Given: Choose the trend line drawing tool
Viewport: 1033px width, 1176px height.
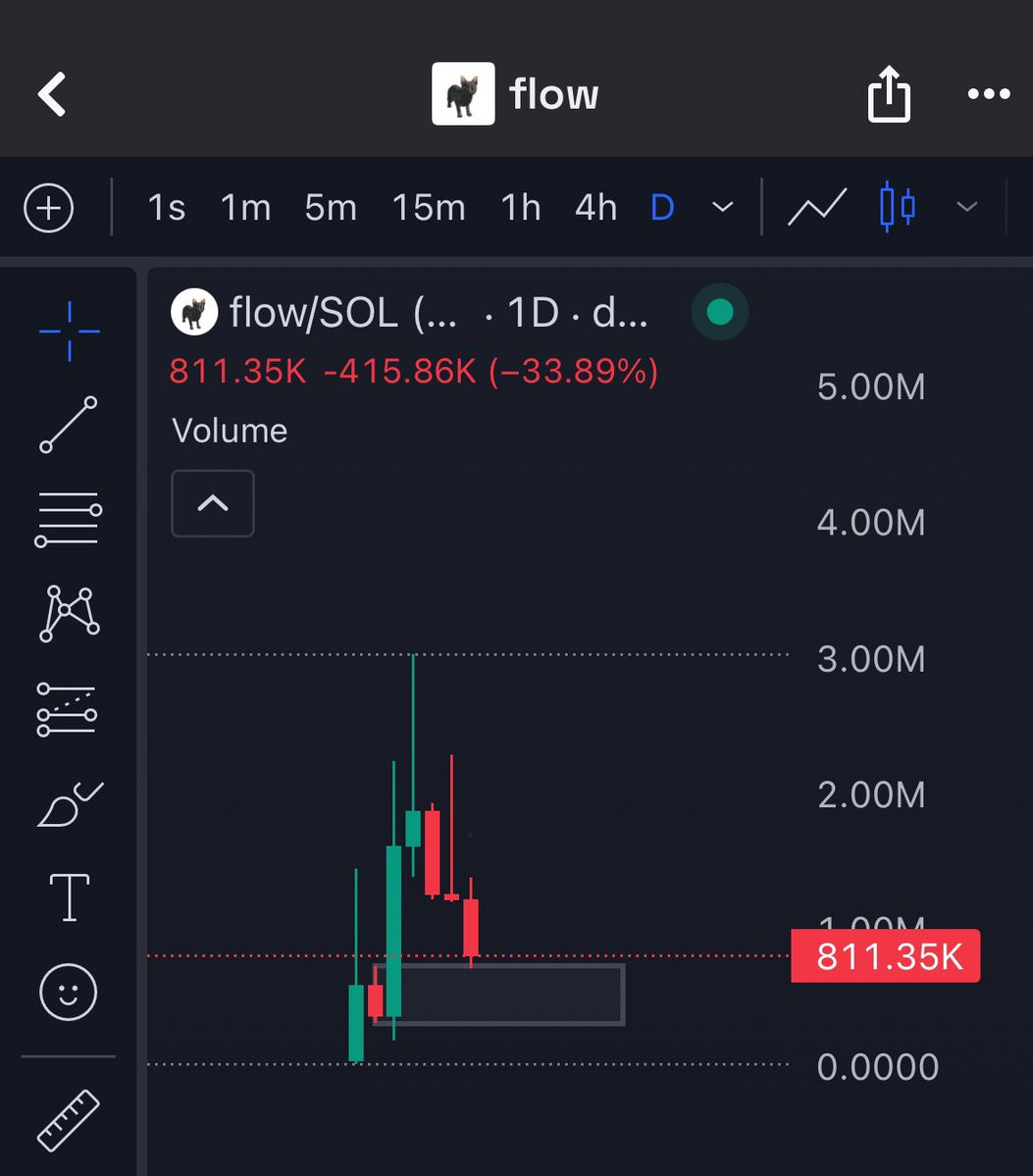Looking at the screenshot, I should coord(69,425).
